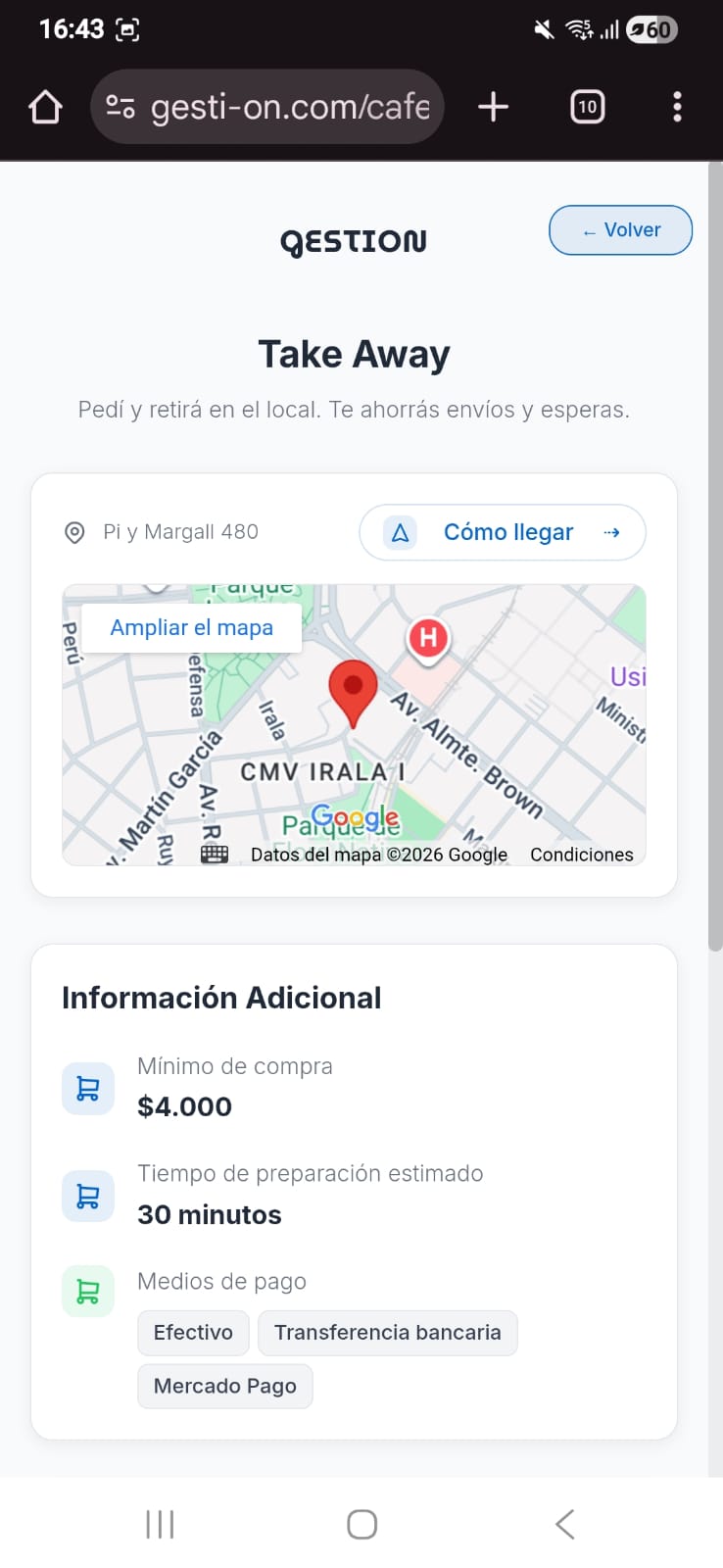
Task: Select the Transferencia bancaria payment chip
Action: point(388,1333)
